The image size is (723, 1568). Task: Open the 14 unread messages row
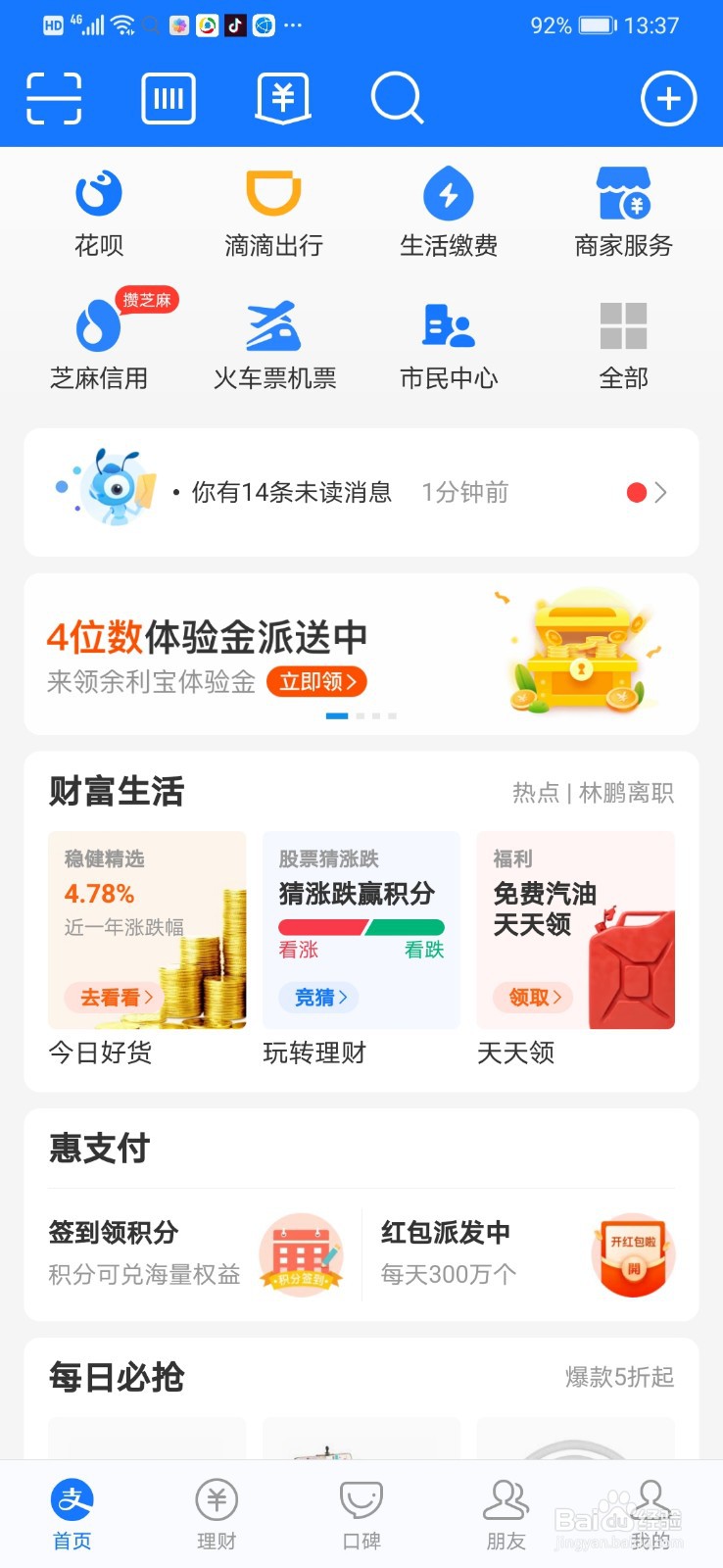pyautogui.click(x=361, y=492)
